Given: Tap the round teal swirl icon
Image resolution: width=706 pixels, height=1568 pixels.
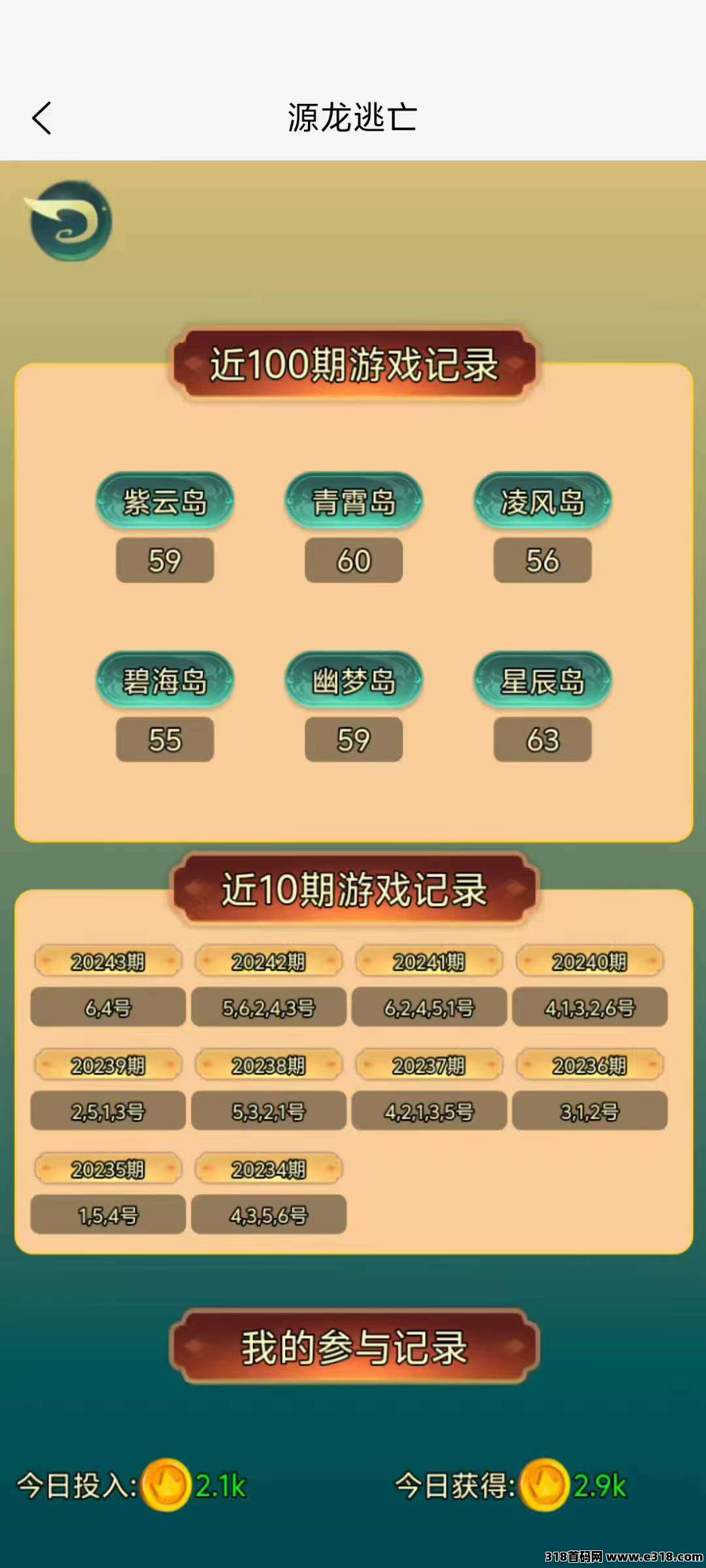Looking at the screenshot, I should point(71,221).
